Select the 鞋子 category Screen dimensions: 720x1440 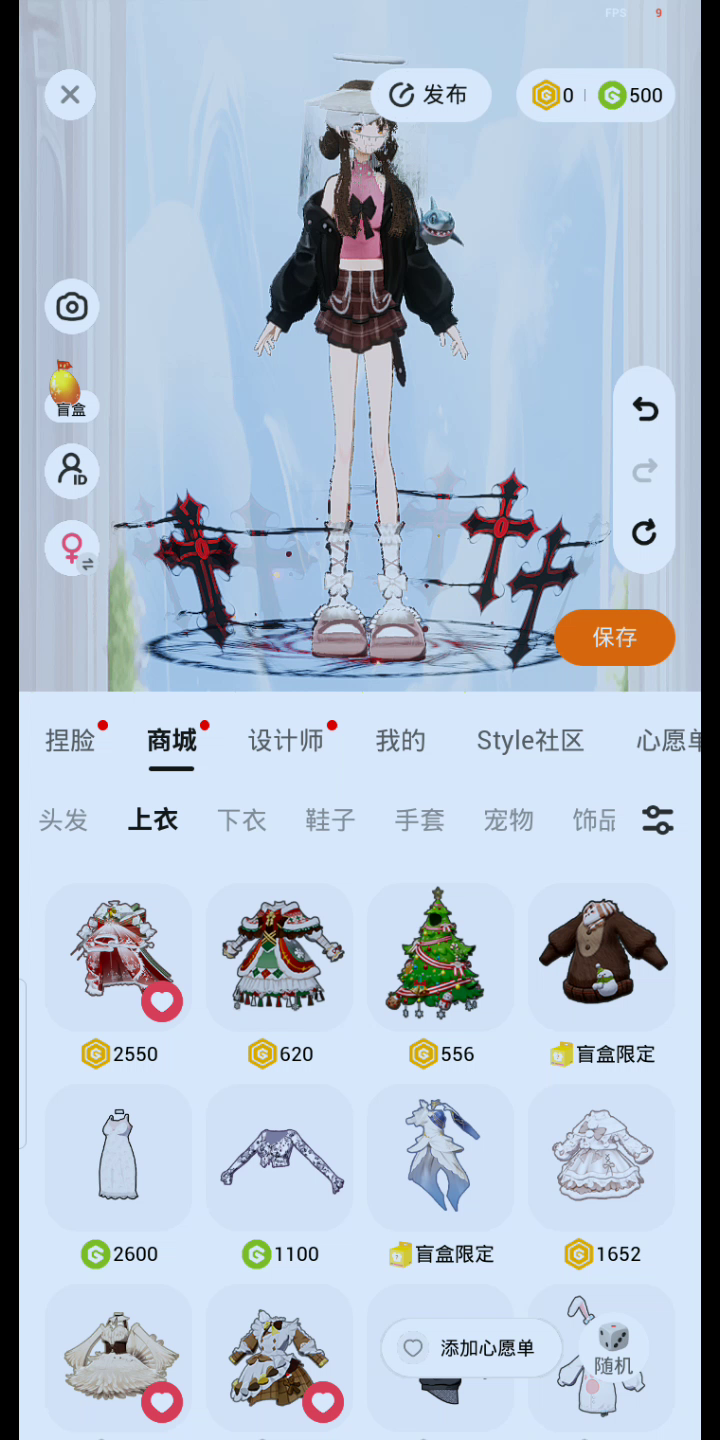(x=330, y=820)
